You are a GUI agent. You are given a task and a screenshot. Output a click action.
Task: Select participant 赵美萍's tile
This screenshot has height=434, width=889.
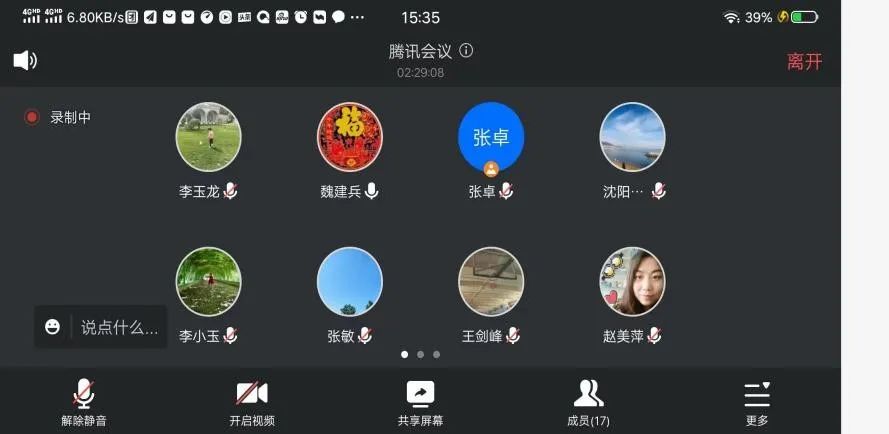632,282
